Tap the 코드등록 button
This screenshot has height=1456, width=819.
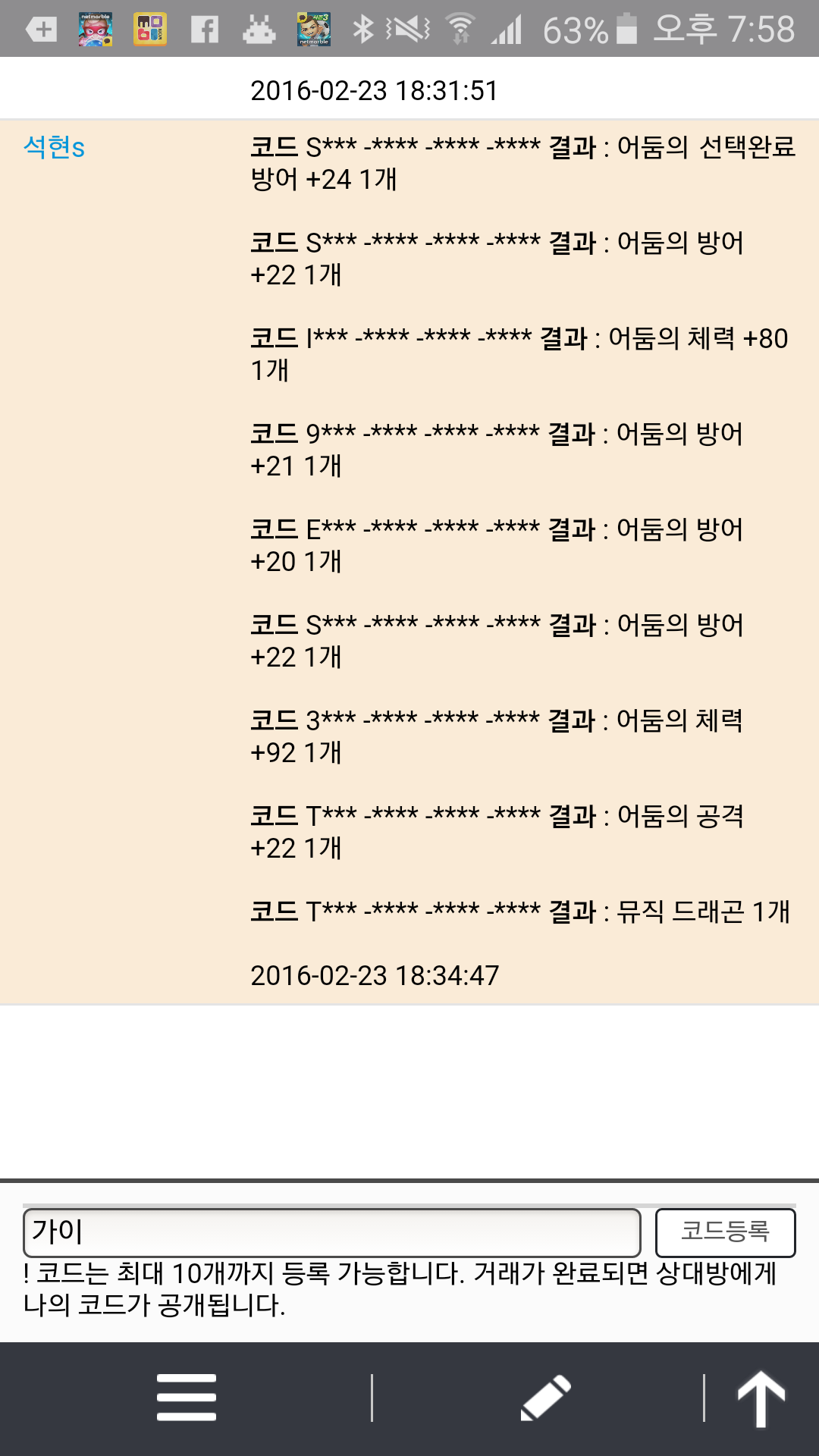tap(725, 1232)
